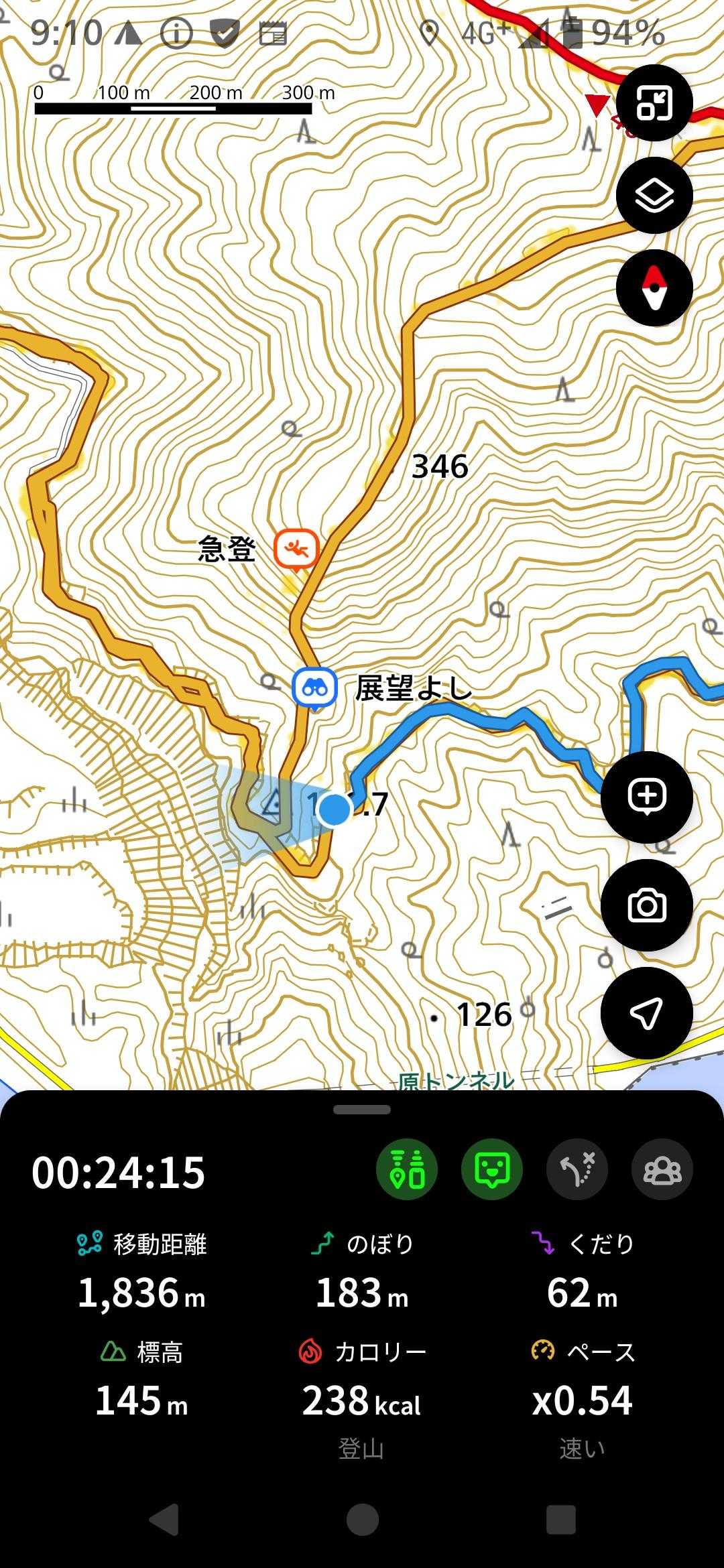Image resolution: width=724 pixels, height=1568 pixels.
Task: Toggle the green course guidance icon
Action: click(407, 1169)
